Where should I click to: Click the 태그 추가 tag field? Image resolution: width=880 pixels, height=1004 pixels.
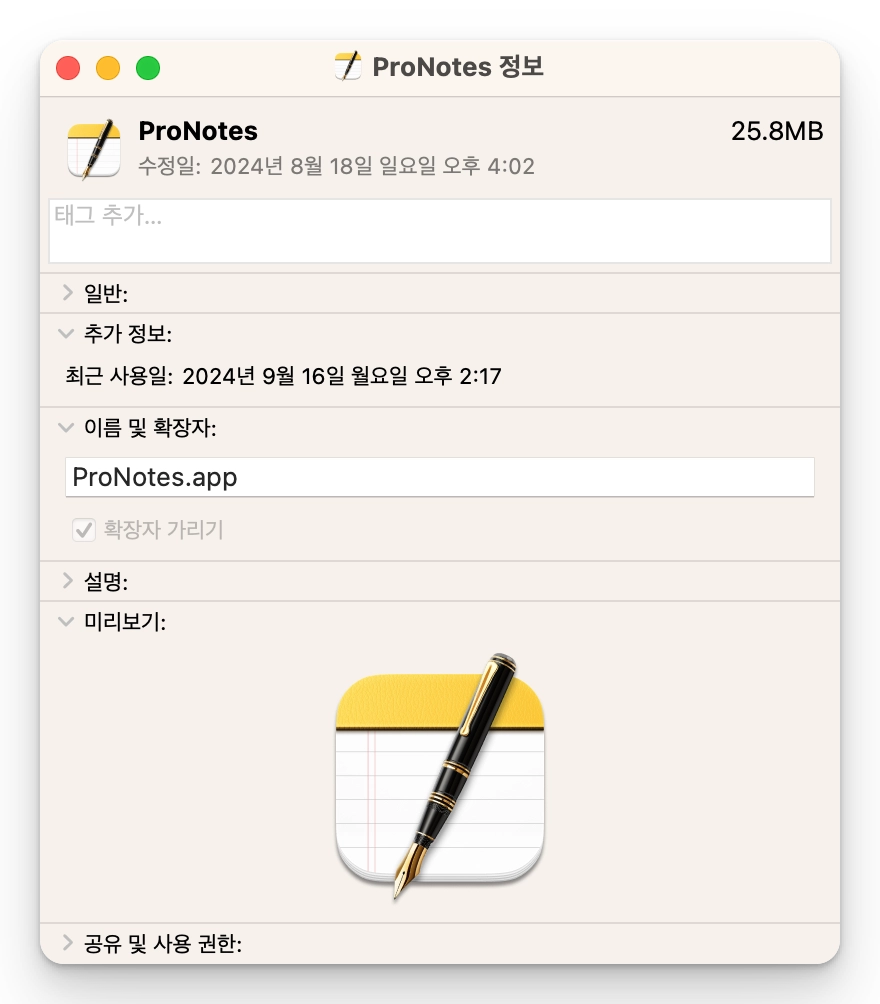(440, 231)
